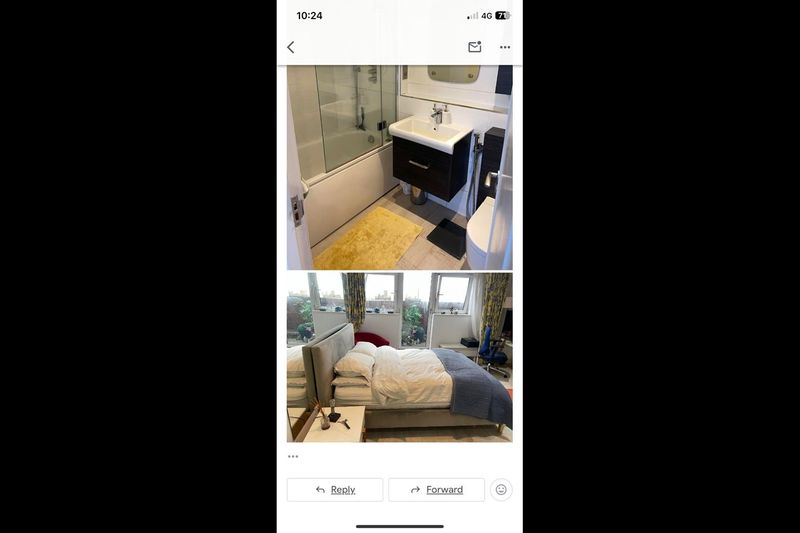Mark the email as unread

tap(475, 47)
